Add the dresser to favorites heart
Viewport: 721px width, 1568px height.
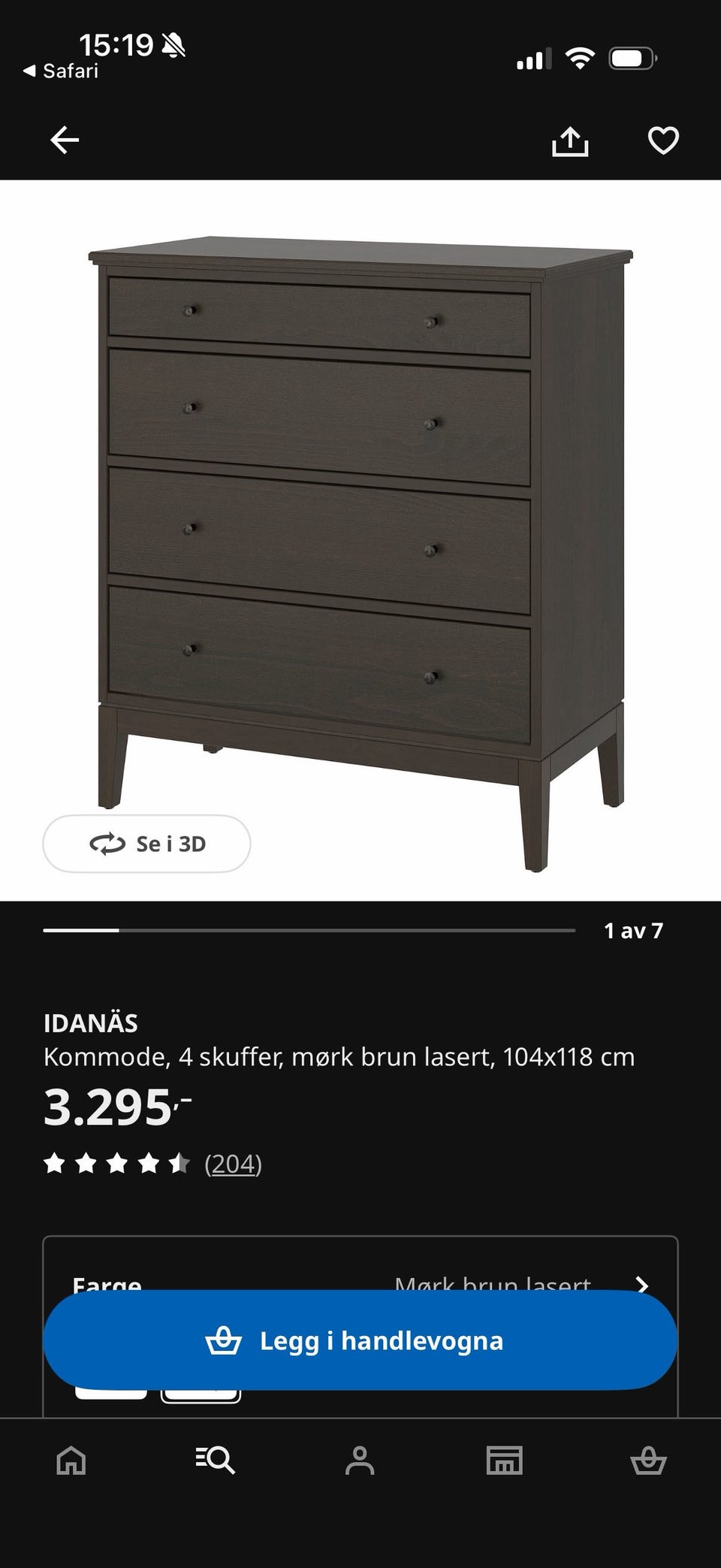click(663, 140)
